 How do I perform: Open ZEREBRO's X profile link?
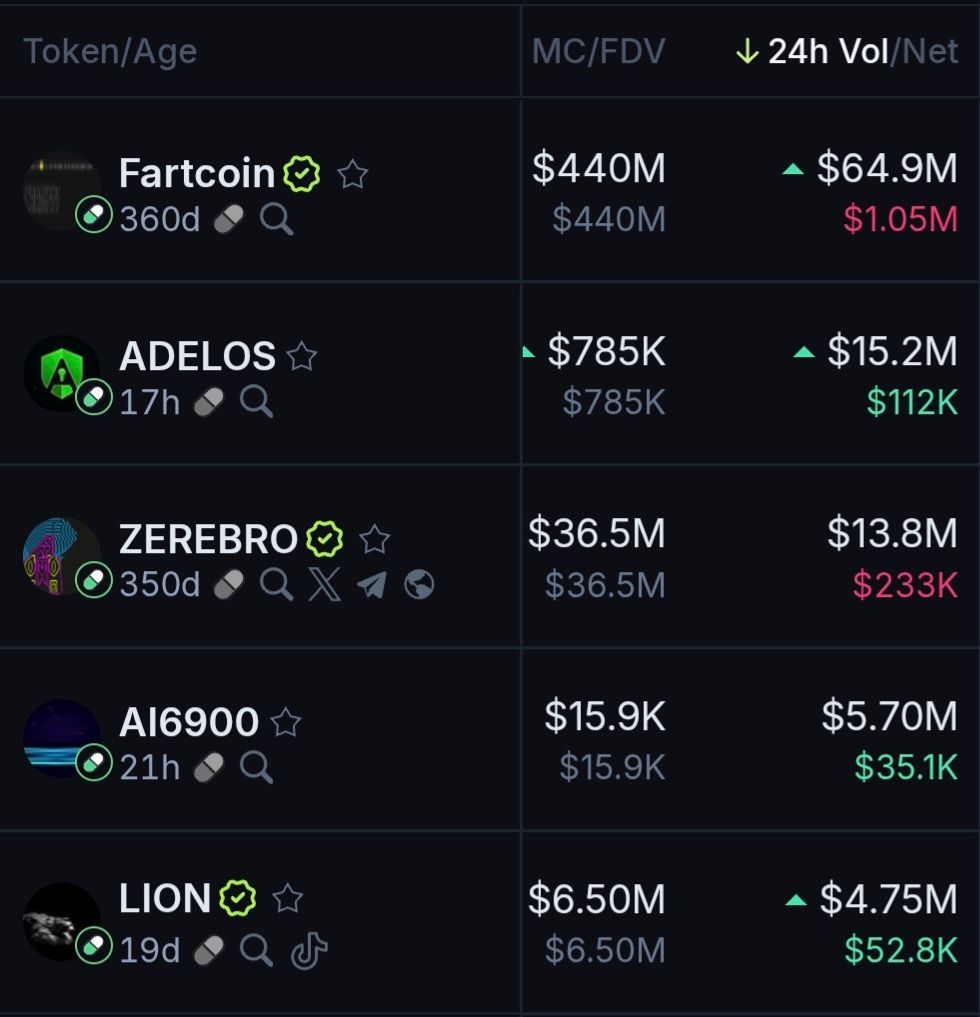tap(324, 585)
